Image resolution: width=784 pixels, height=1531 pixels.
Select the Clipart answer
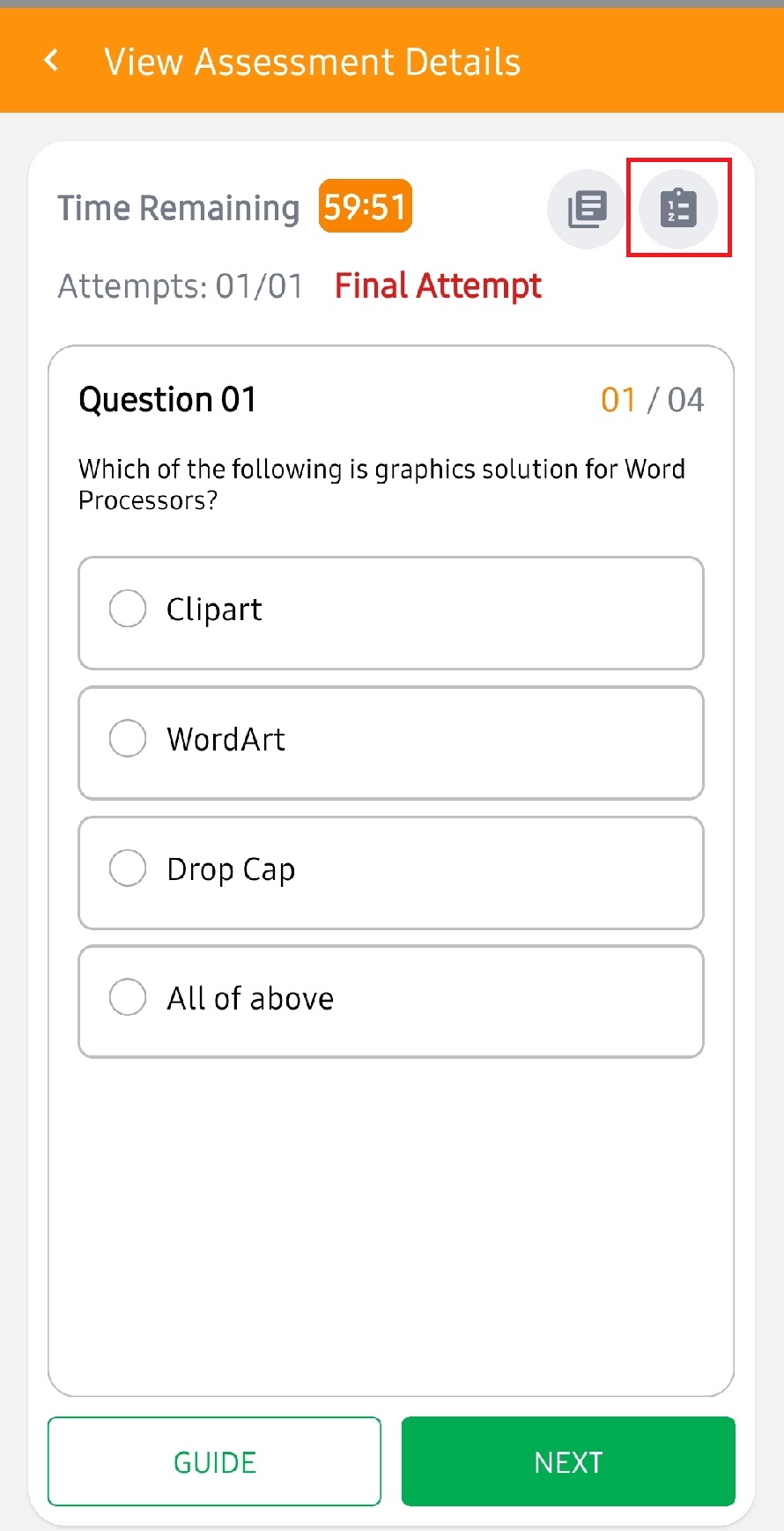[x=128, y=609]
